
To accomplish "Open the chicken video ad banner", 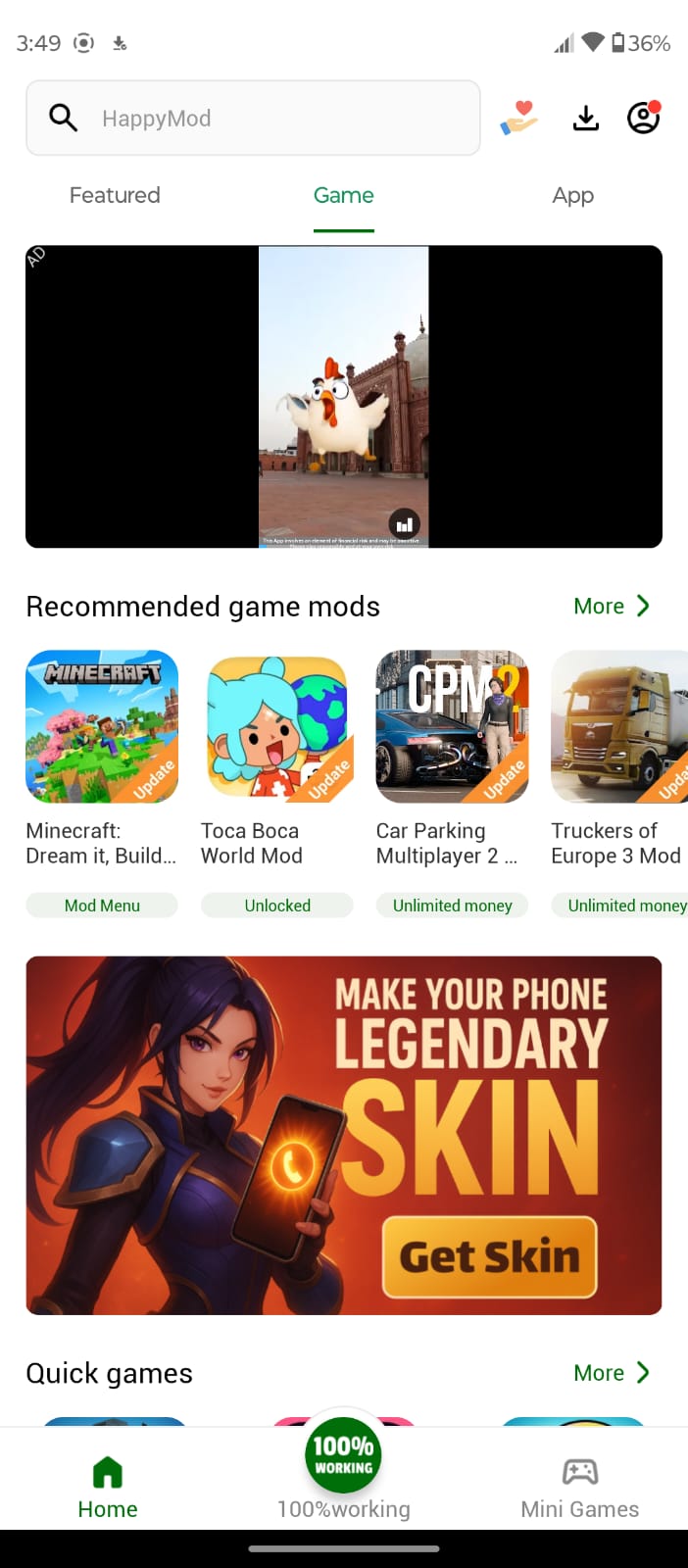I will [x=343, y=396].
